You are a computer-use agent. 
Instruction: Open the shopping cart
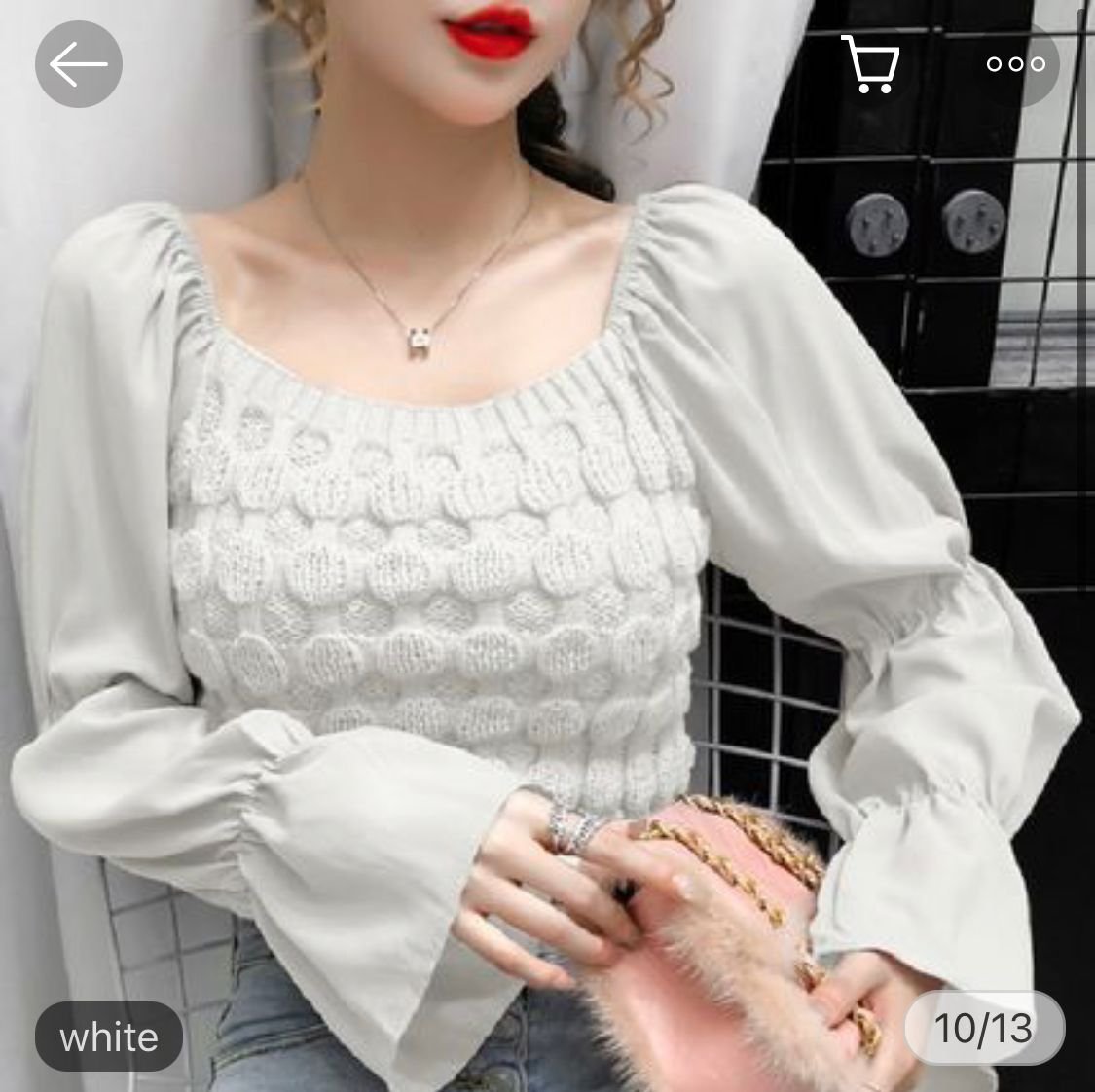(869, 64)
